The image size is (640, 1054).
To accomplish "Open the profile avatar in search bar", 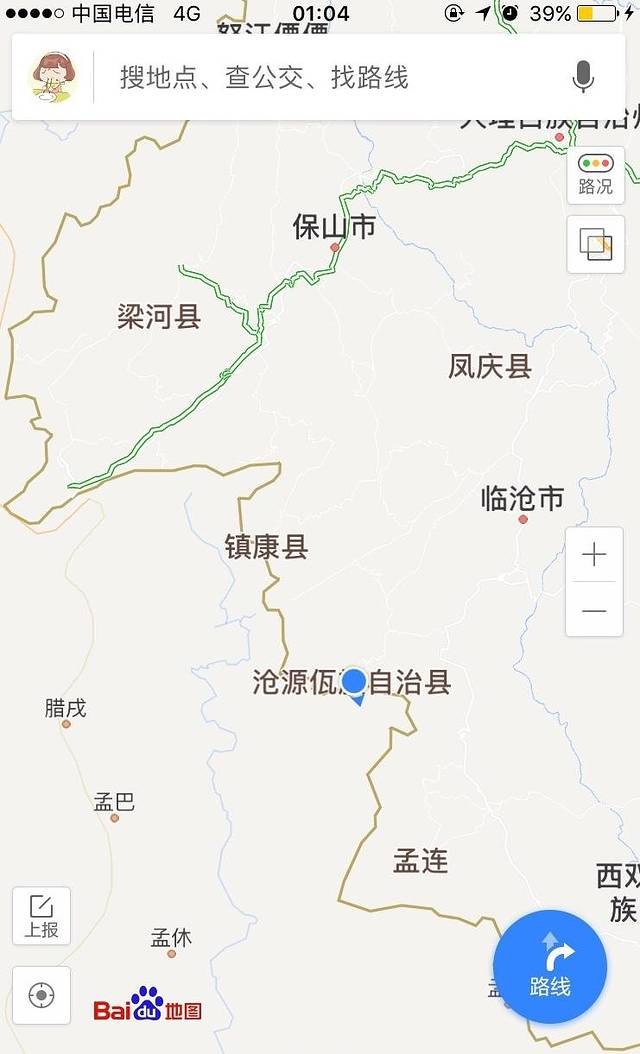I will (x=54, y=77).
